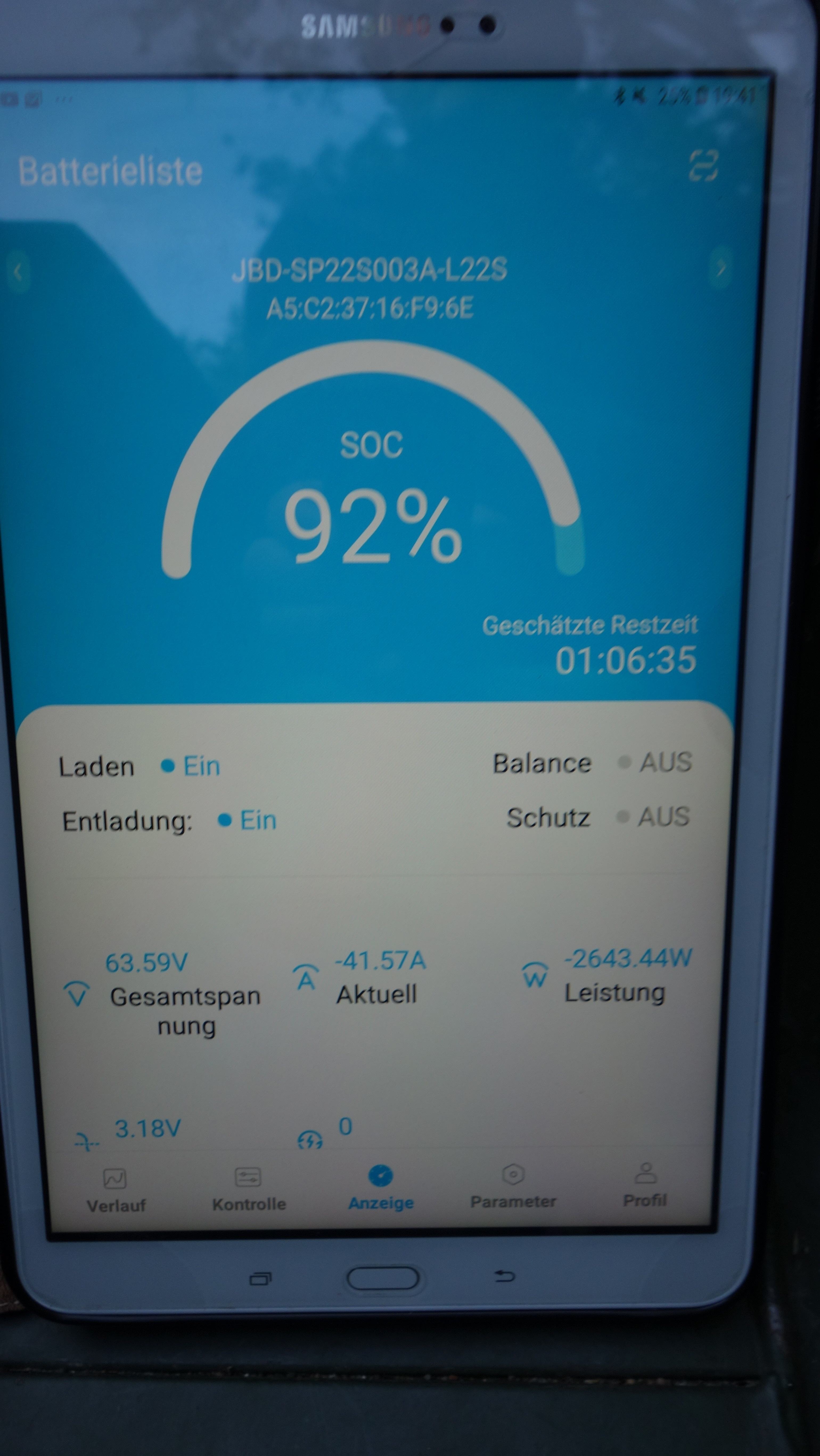The width and height of the screenshot is (820, 1456).
Task: Go to previous battery with left arrow
Action: tap(18, 272)
